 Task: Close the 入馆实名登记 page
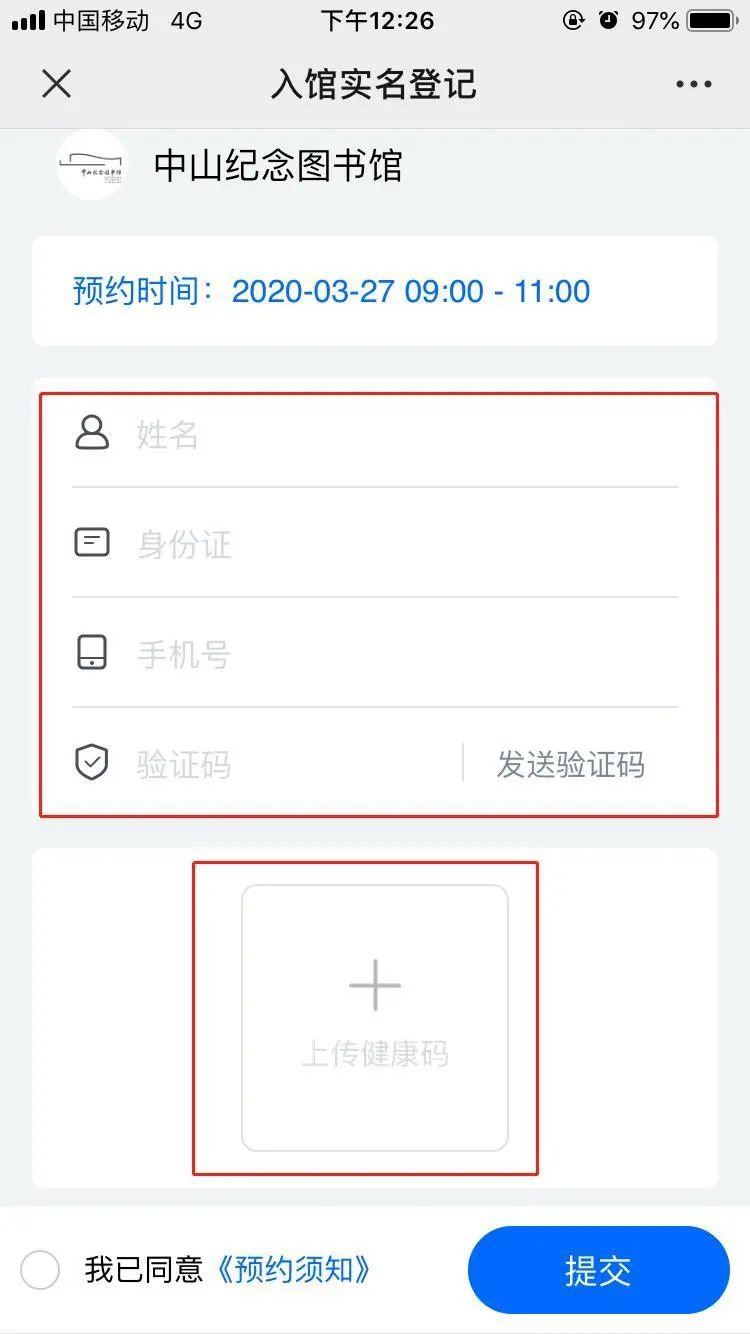click(x=57, y=84)
